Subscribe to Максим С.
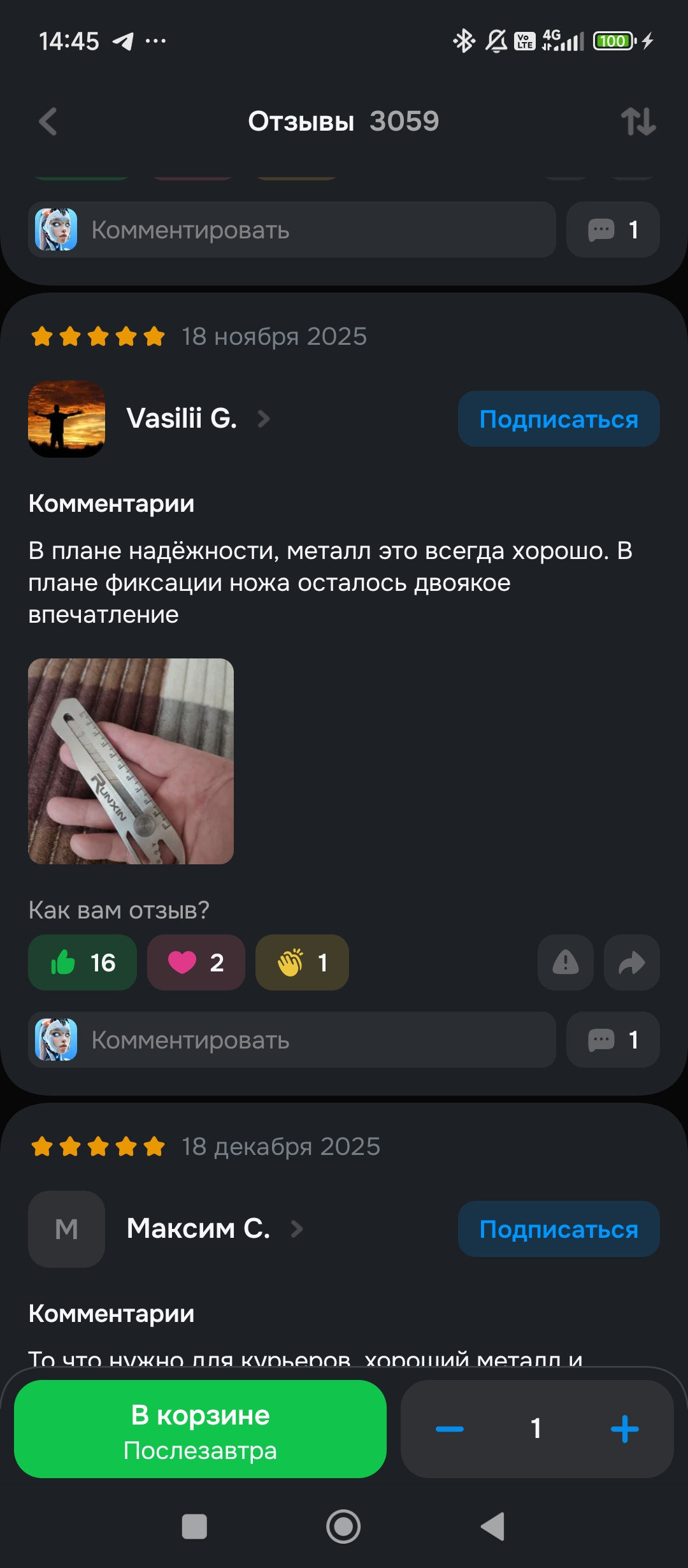This screenshot has width=688, height=1568. pyautogui.click(x=558, y=1229)
